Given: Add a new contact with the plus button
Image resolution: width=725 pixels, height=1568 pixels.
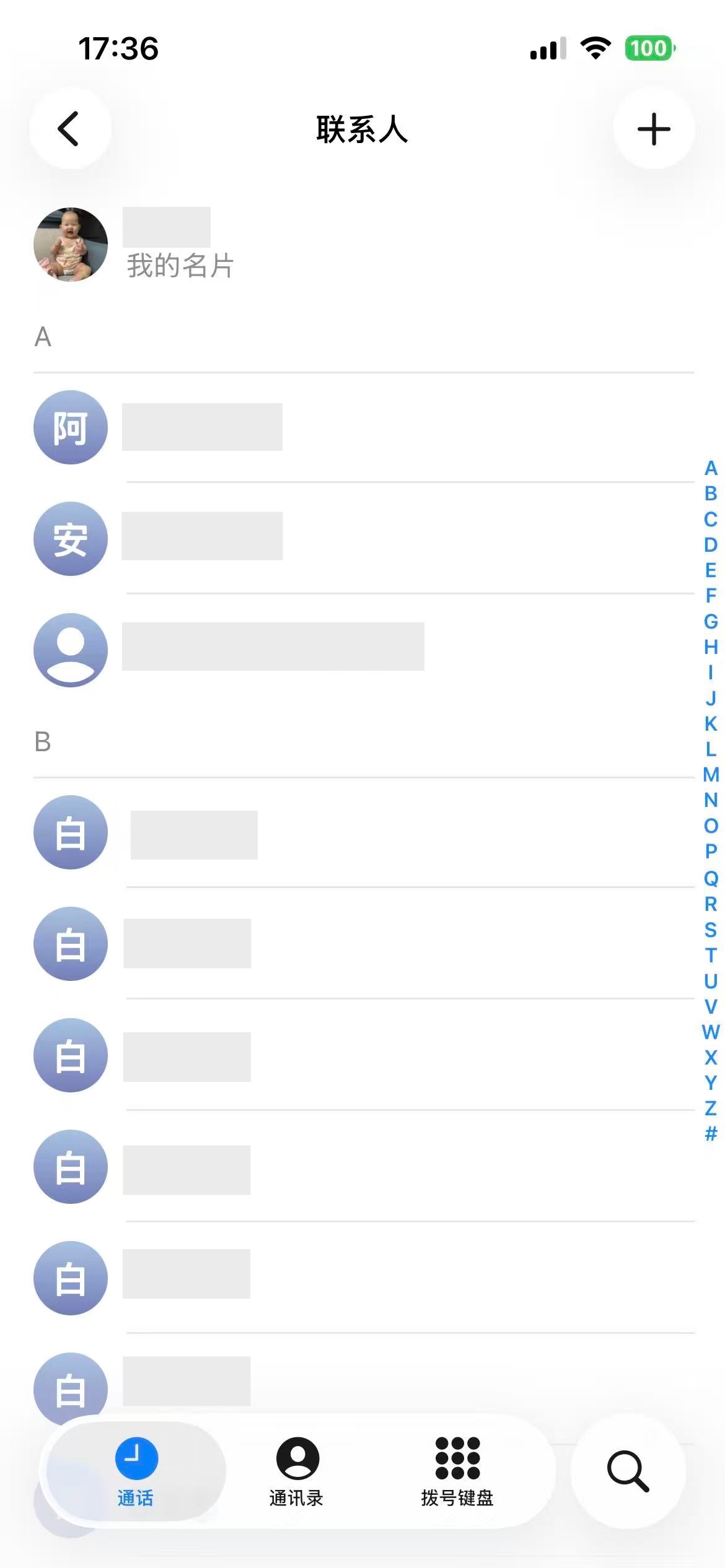Looking at the screenshot, I should [654, 129].
